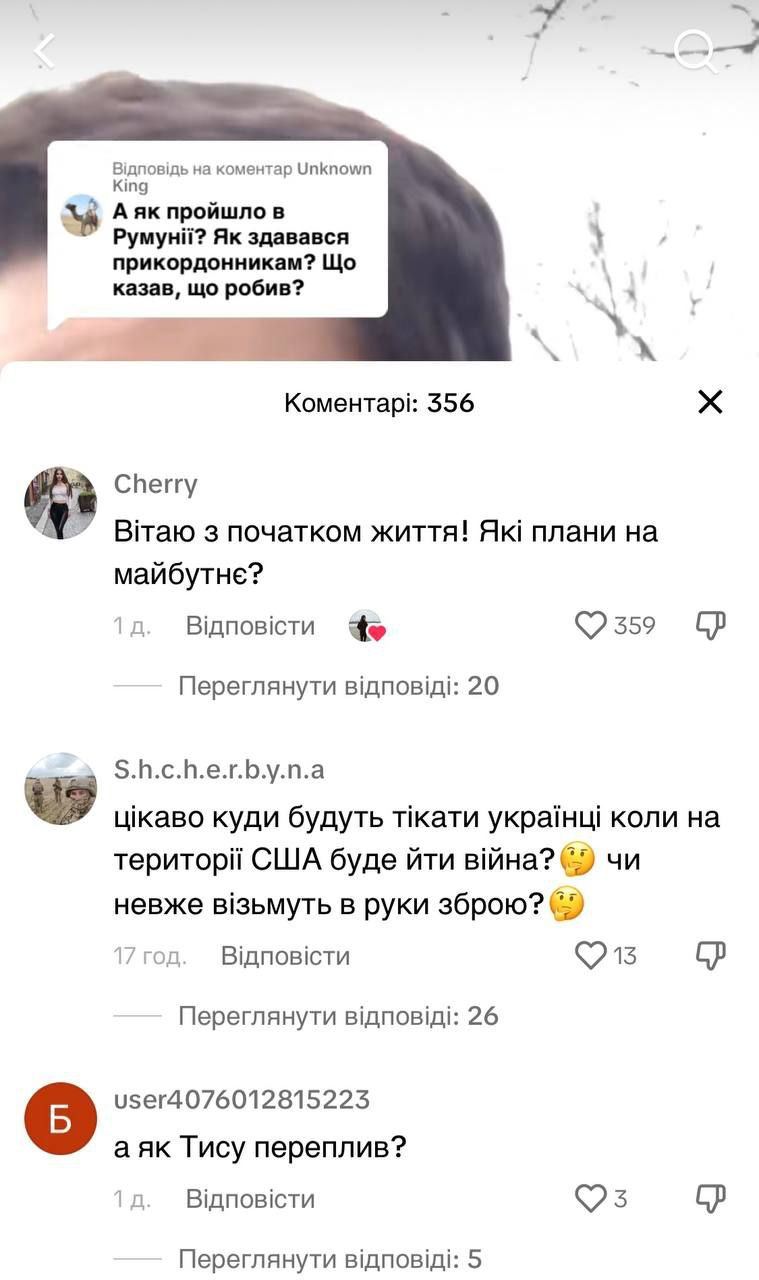Screen dimensions: 759x1280
Task: View 26 replies to S.h.c.h.e.r.b.y.n.a's comment
Action: tap(338, 1016)
